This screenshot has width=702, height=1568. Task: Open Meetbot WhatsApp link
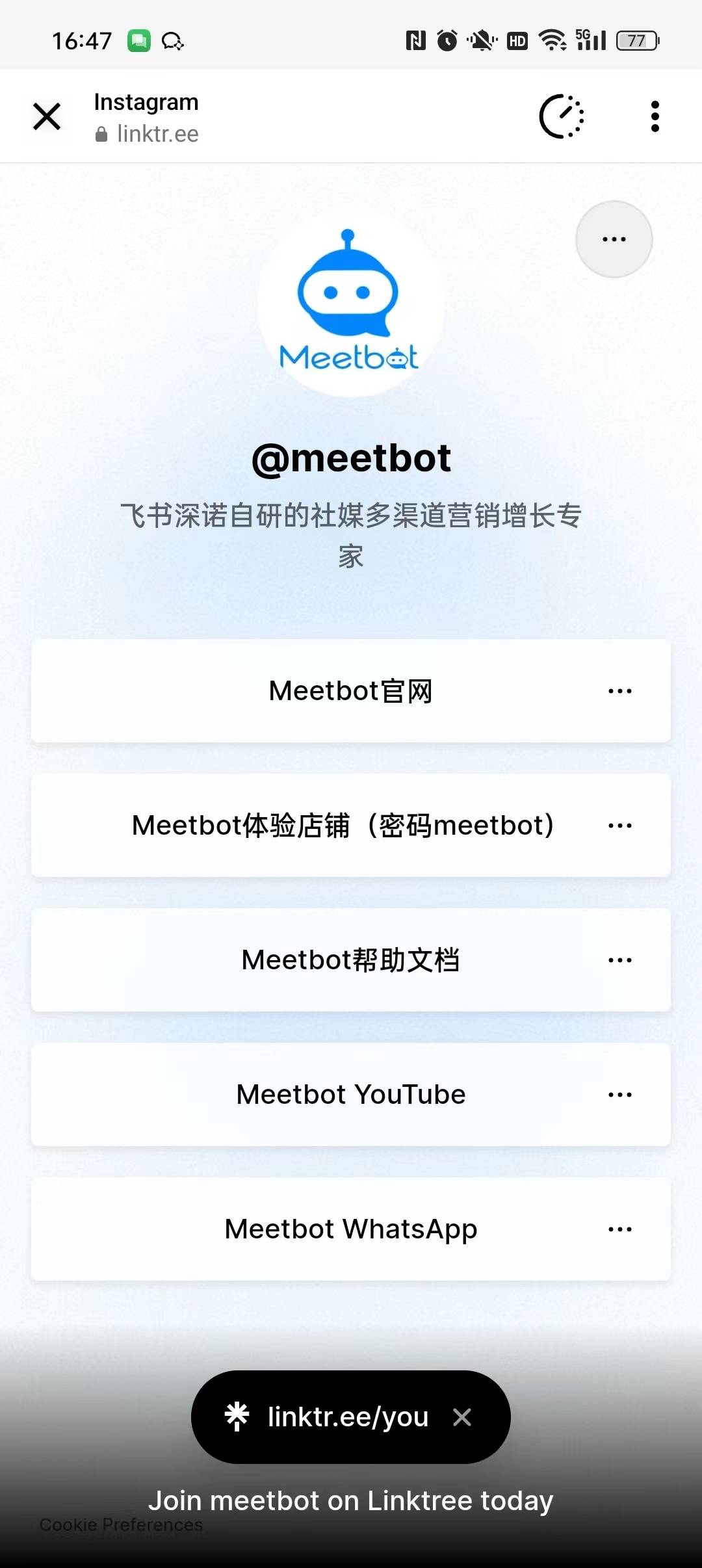(x=351, y=1229)
